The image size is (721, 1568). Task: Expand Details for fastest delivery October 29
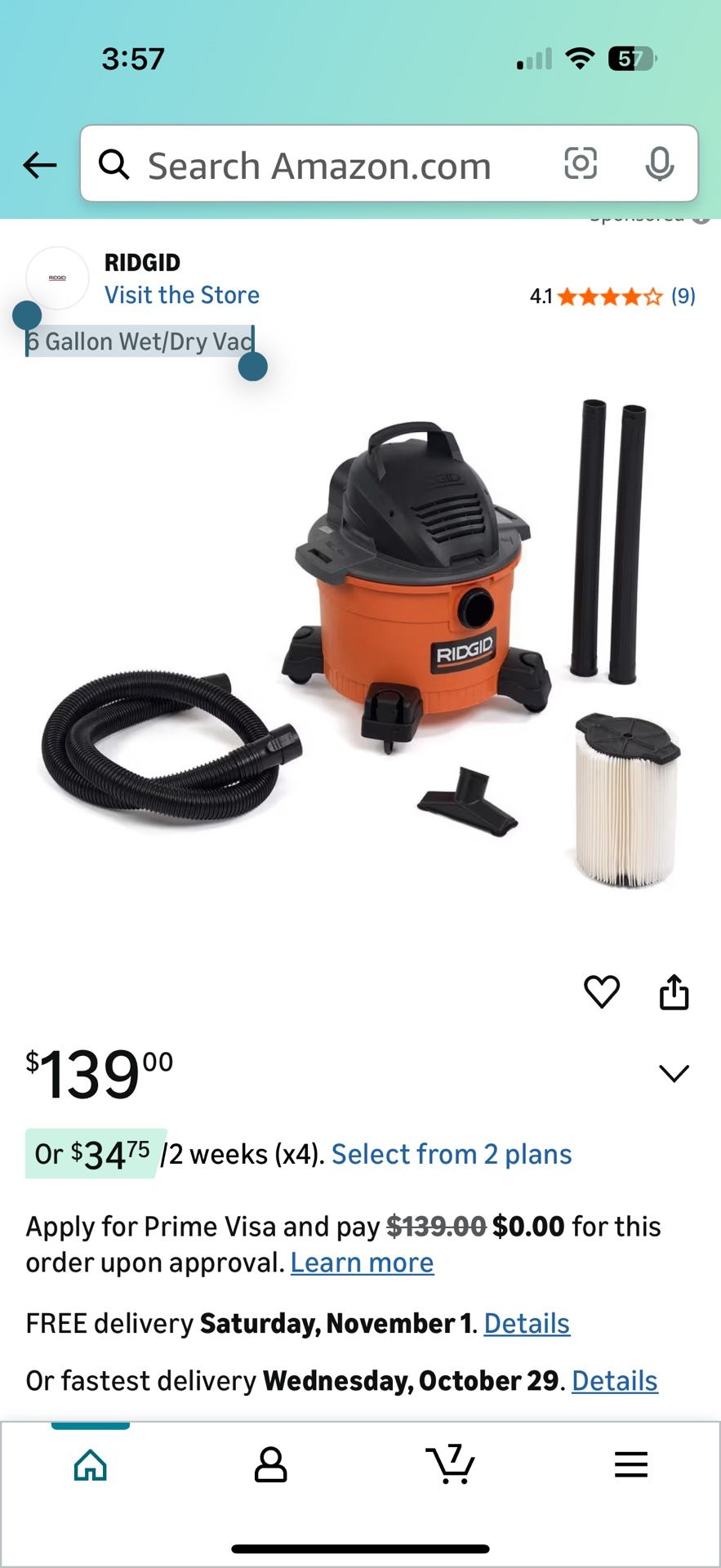pyautogui.click(x=614, y=1380)
